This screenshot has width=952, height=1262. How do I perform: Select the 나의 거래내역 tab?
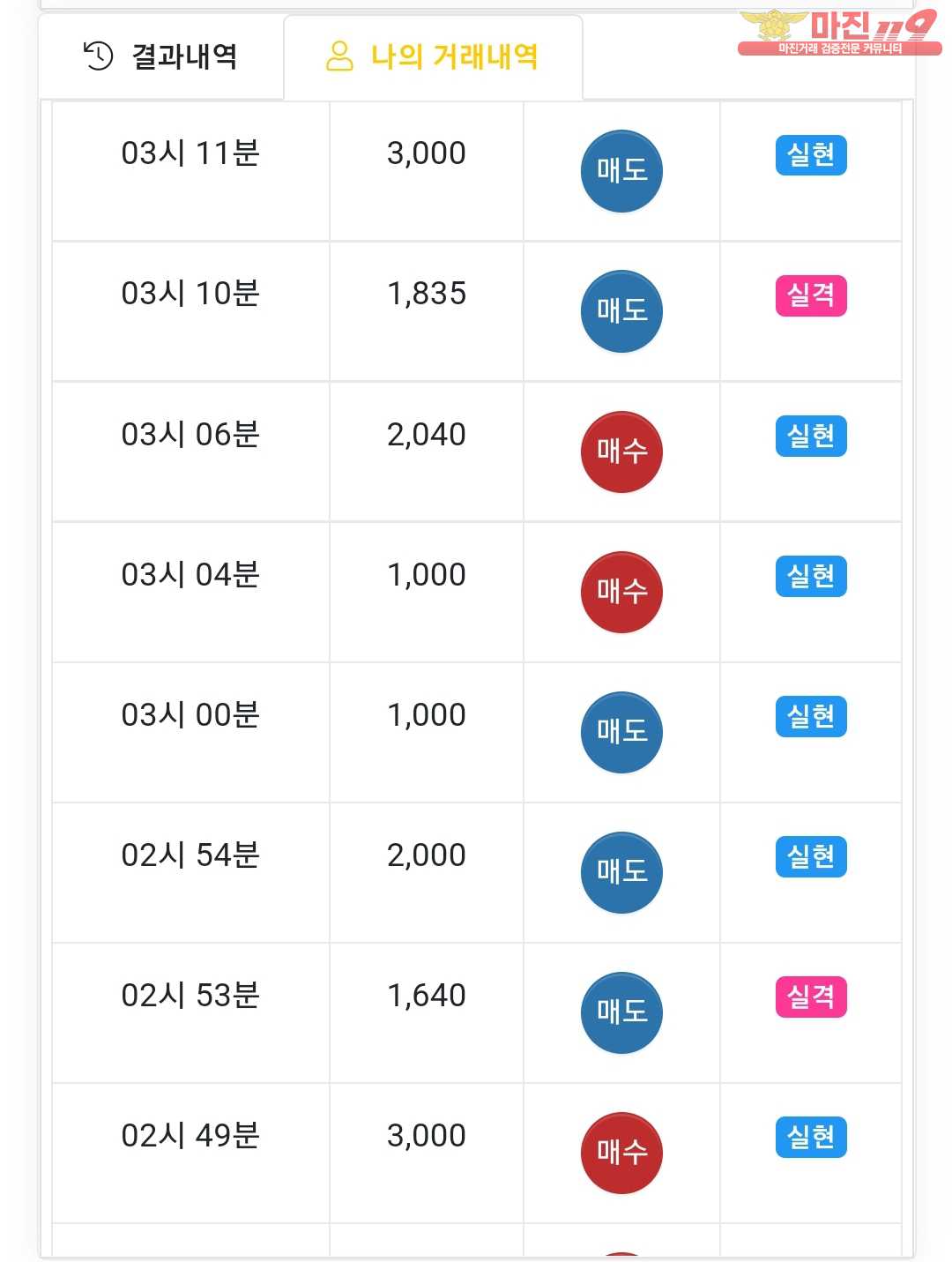[433, 57]
